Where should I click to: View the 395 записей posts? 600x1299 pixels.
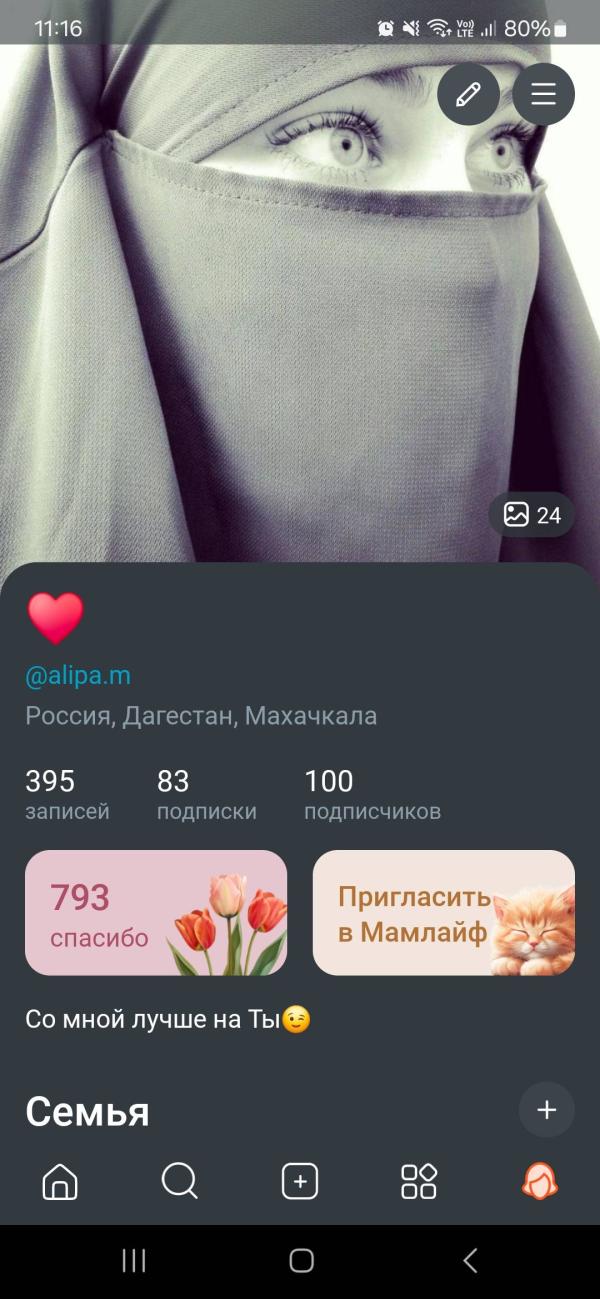click(67, 794)
